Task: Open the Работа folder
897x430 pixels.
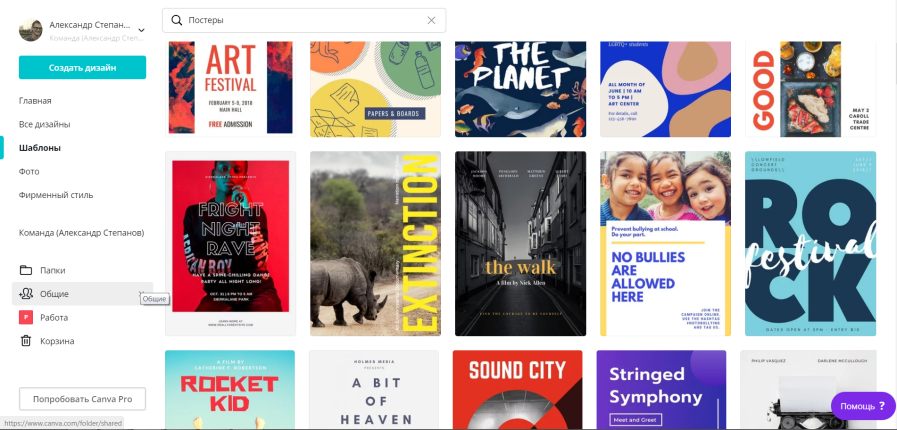Action: click(54, 317)
